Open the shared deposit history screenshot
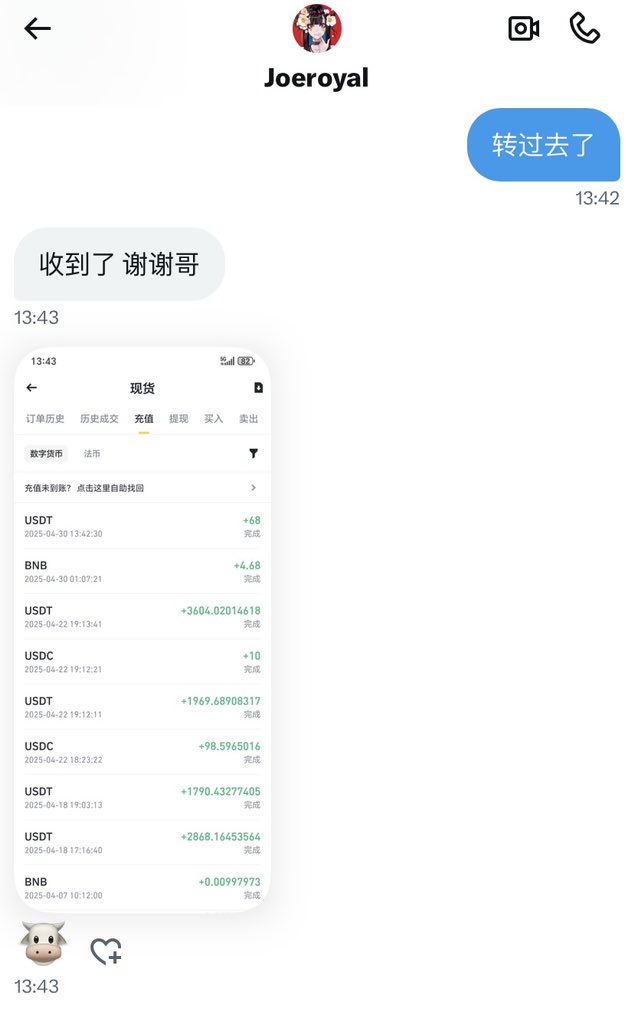The height and width of the screenshot is (1024, 634). point(142,630)
